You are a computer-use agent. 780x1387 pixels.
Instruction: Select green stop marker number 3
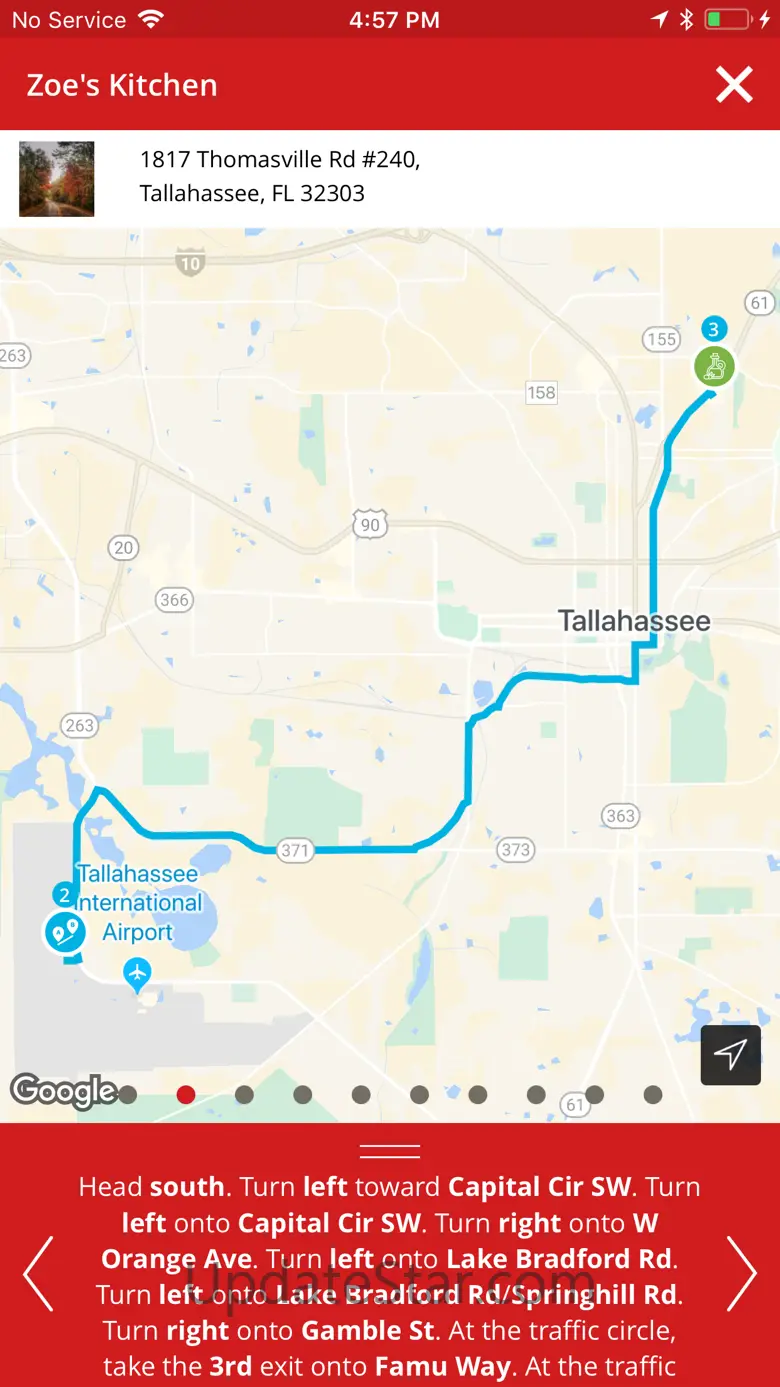click(x=714, y=366)
